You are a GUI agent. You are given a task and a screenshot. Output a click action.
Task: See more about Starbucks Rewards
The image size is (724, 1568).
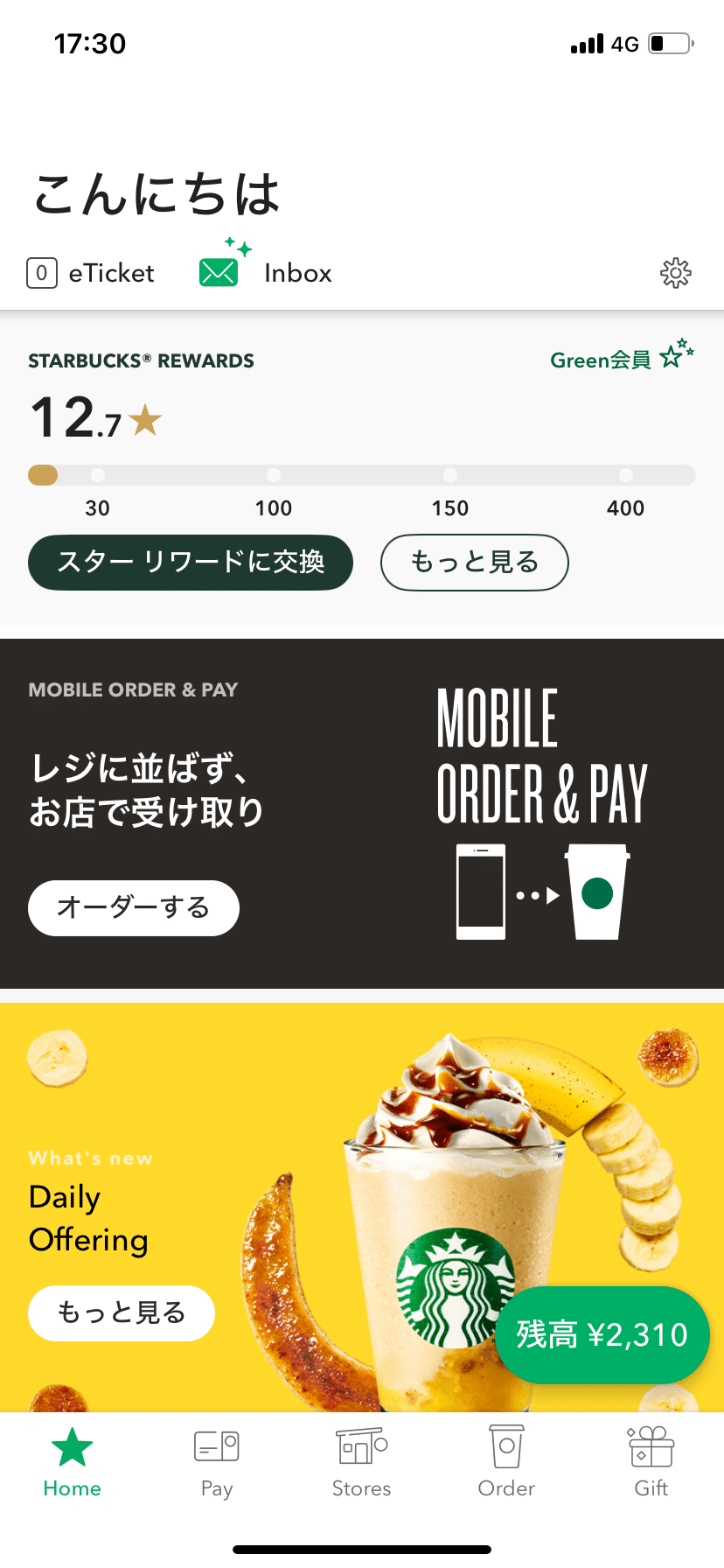[x=475, y=563]
